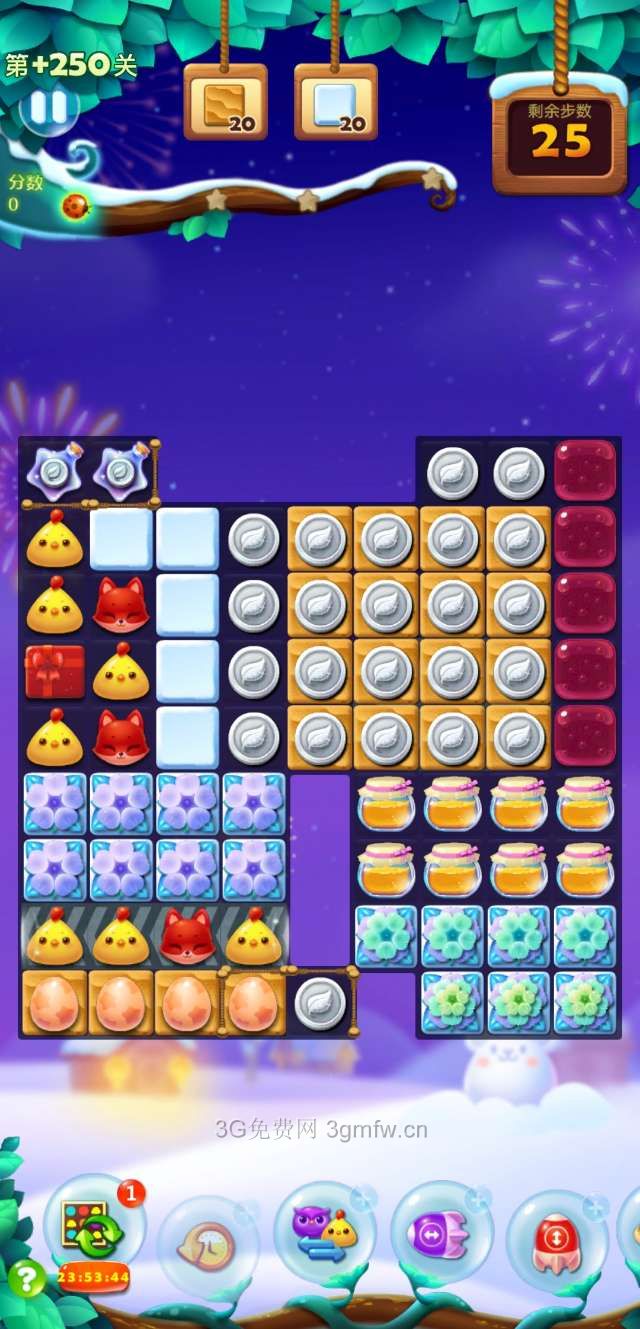This screenshot has width=640, height=1329.
Task: Tap the red gift box tile
Action: tap(54, 671)
